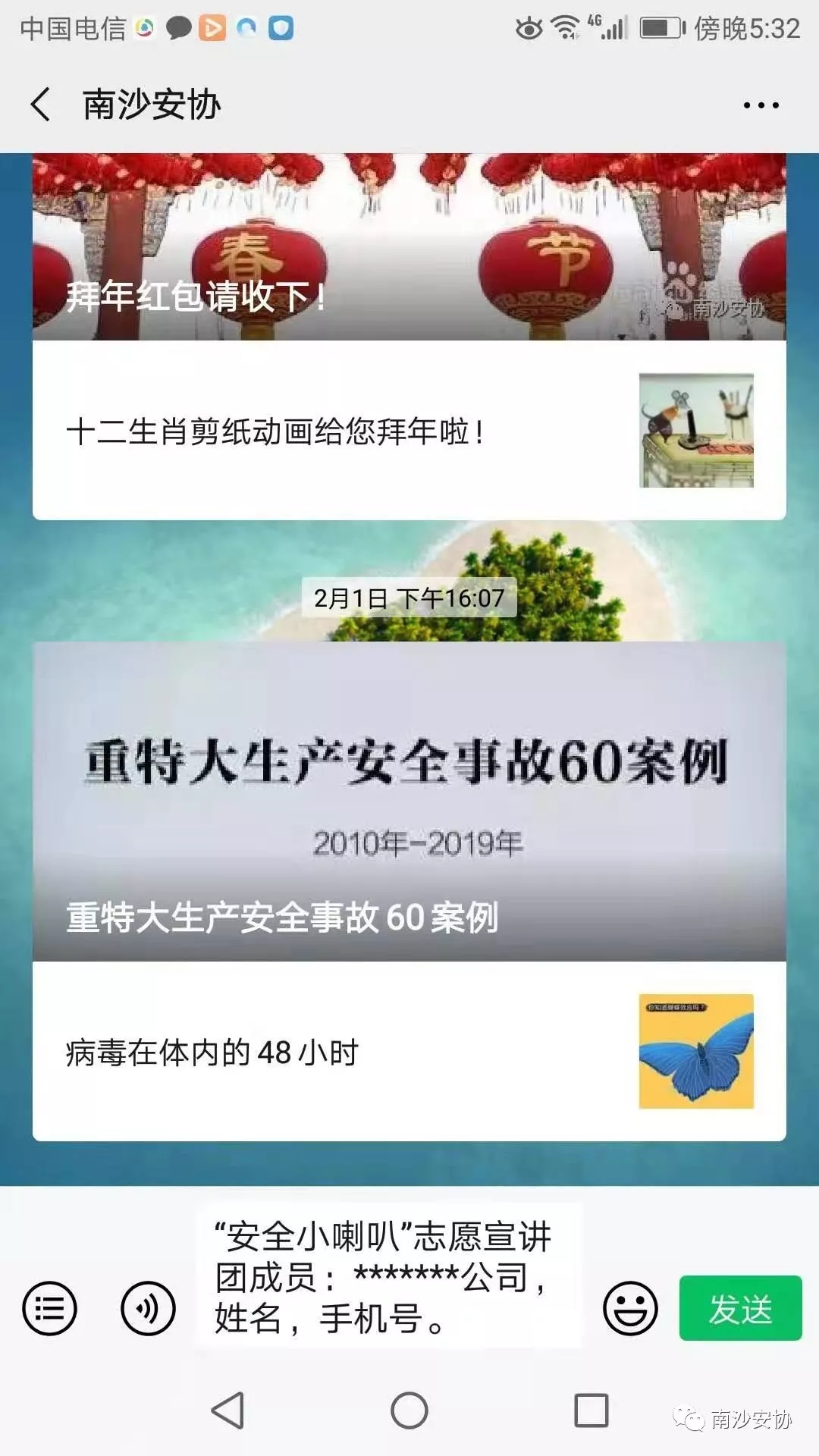Tap the system home button
This screenshot has width=819, height=1456.
pyautogui.click(x=409, y=1410)
